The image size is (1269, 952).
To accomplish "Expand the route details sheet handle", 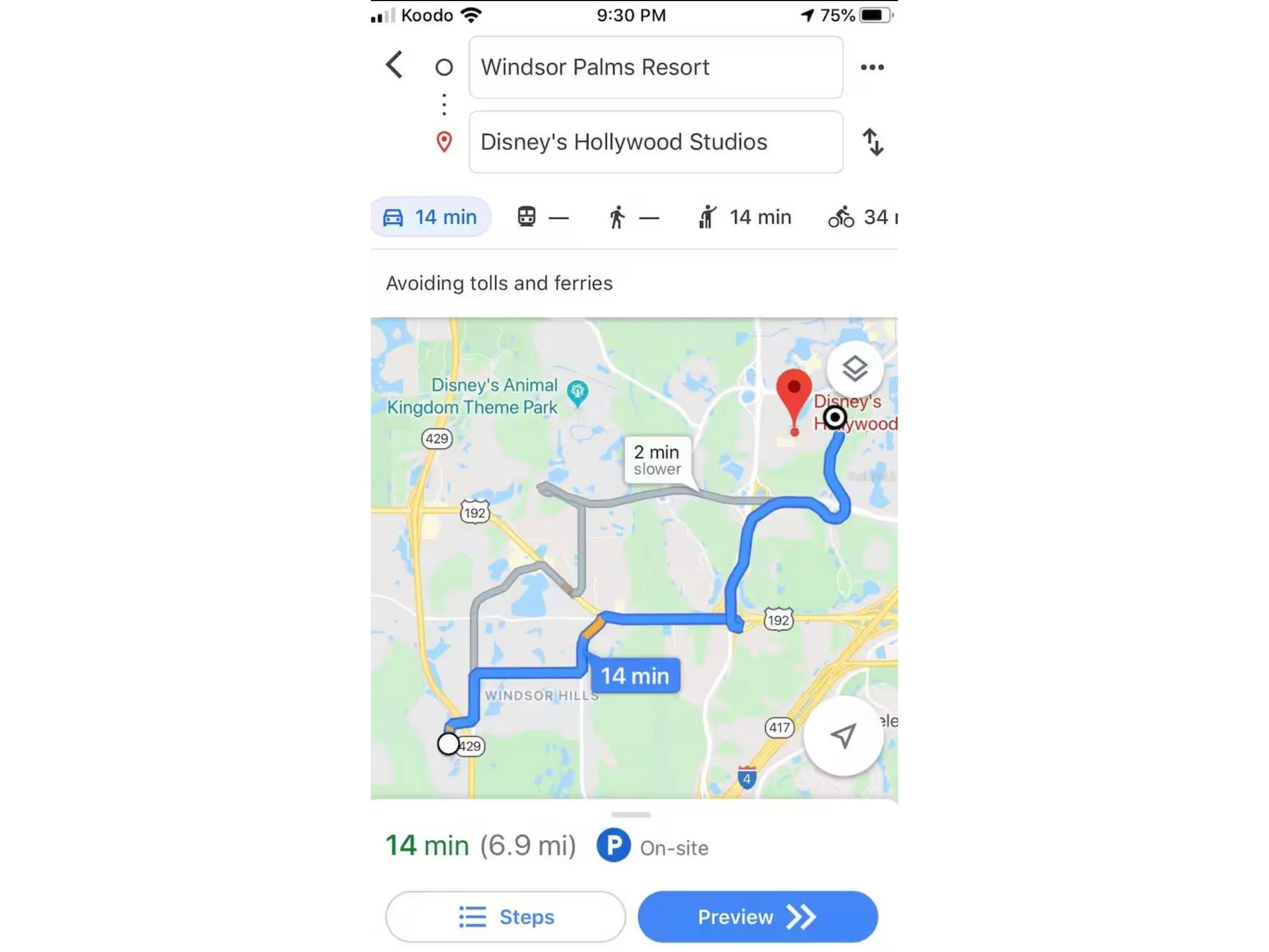I will click(630, 814).
